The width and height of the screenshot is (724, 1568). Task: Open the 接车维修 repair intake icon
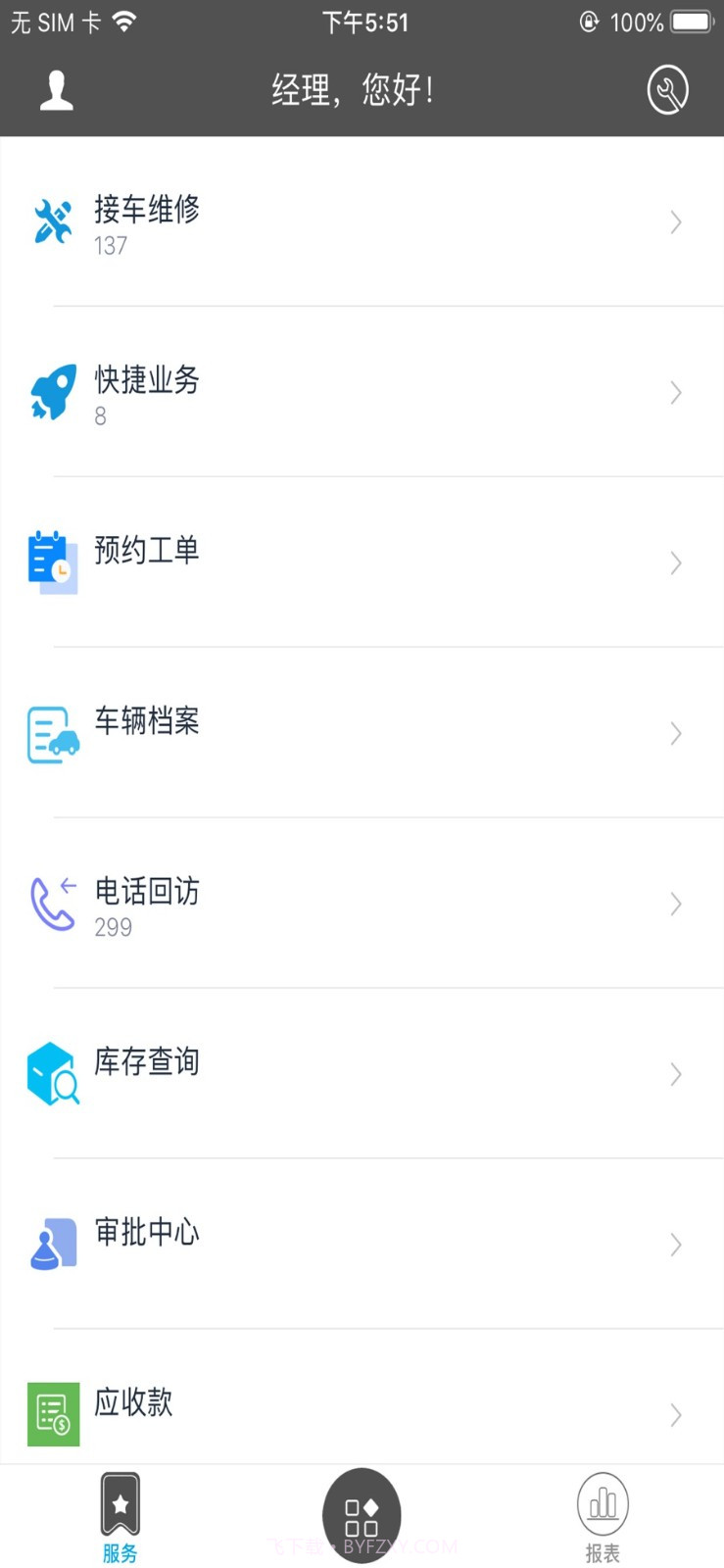point(54,221)
